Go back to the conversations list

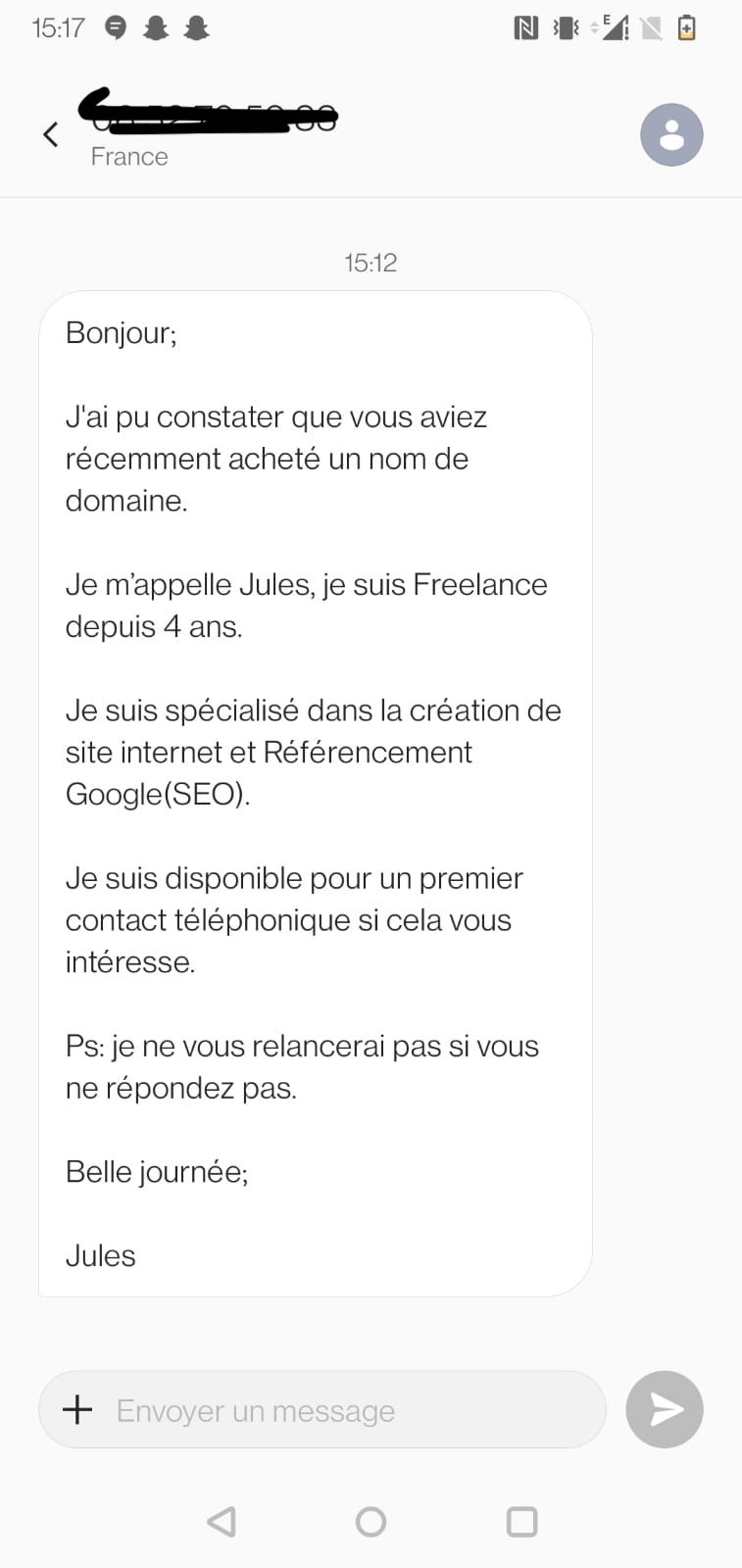pyautogui.click(x=51, y=134)
